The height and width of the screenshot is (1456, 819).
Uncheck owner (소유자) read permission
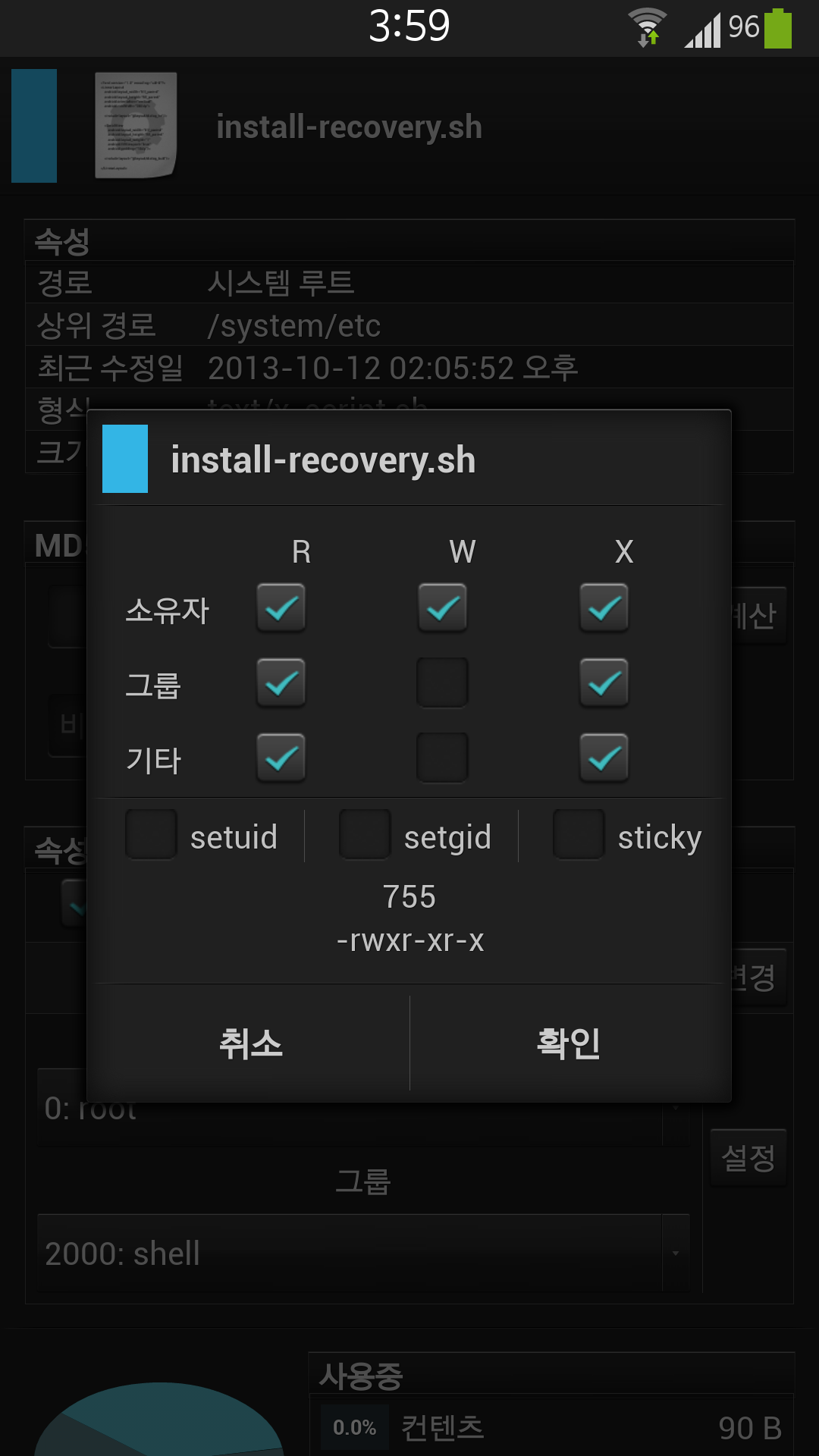click(281, 607)
